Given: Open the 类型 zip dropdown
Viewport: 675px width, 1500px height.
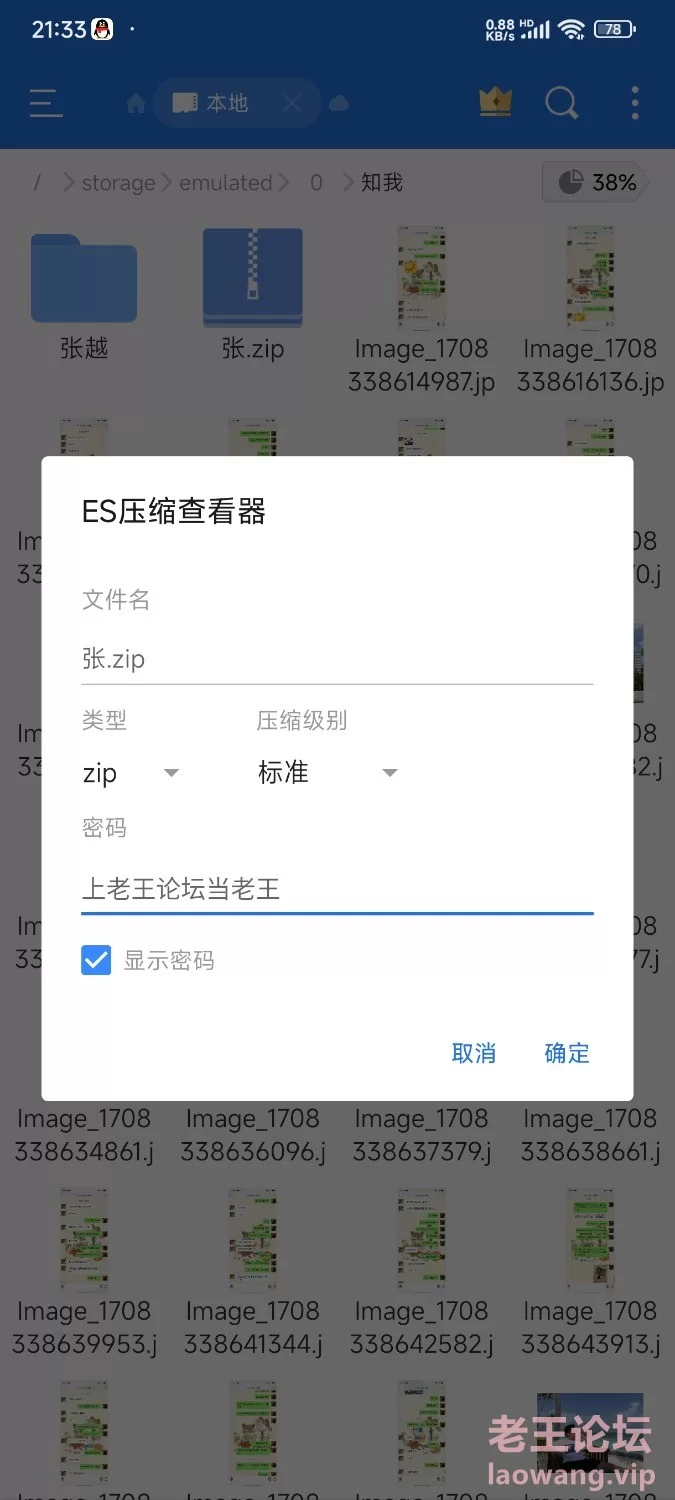Looking at the screenshot, I should [131, 773].
